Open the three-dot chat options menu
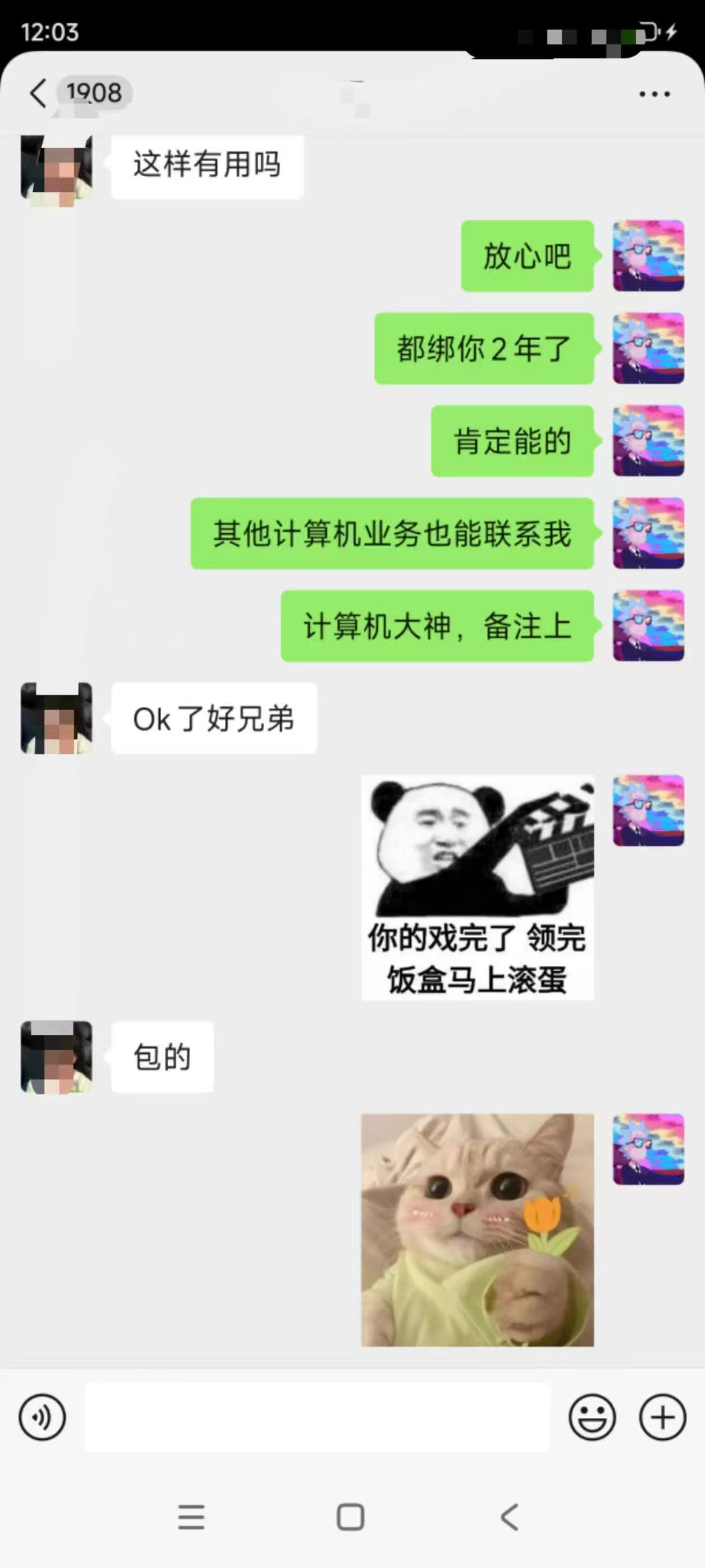Screen dimensions: 705x1568 point(655,94)
